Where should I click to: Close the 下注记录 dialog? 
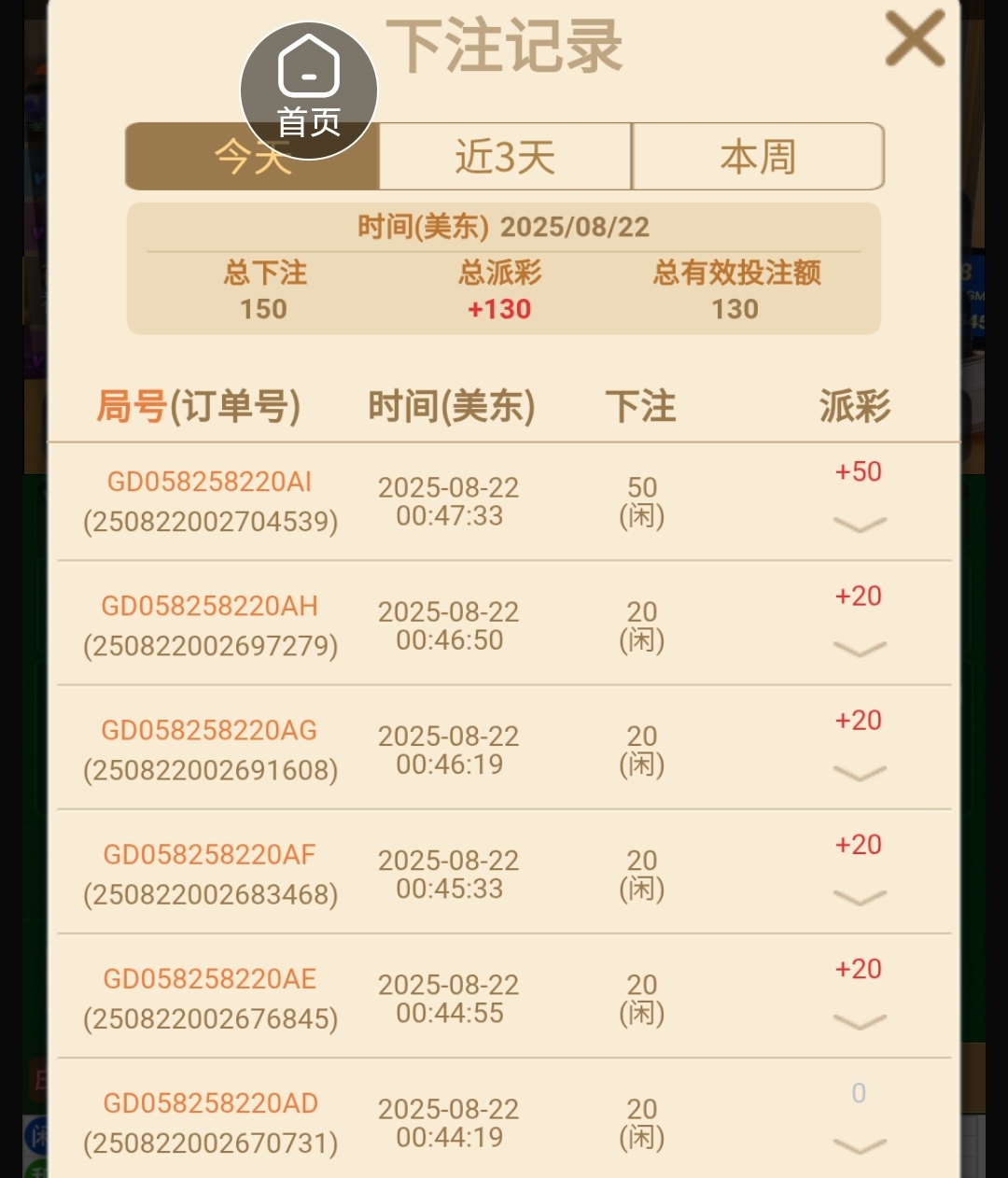point(915,39)
